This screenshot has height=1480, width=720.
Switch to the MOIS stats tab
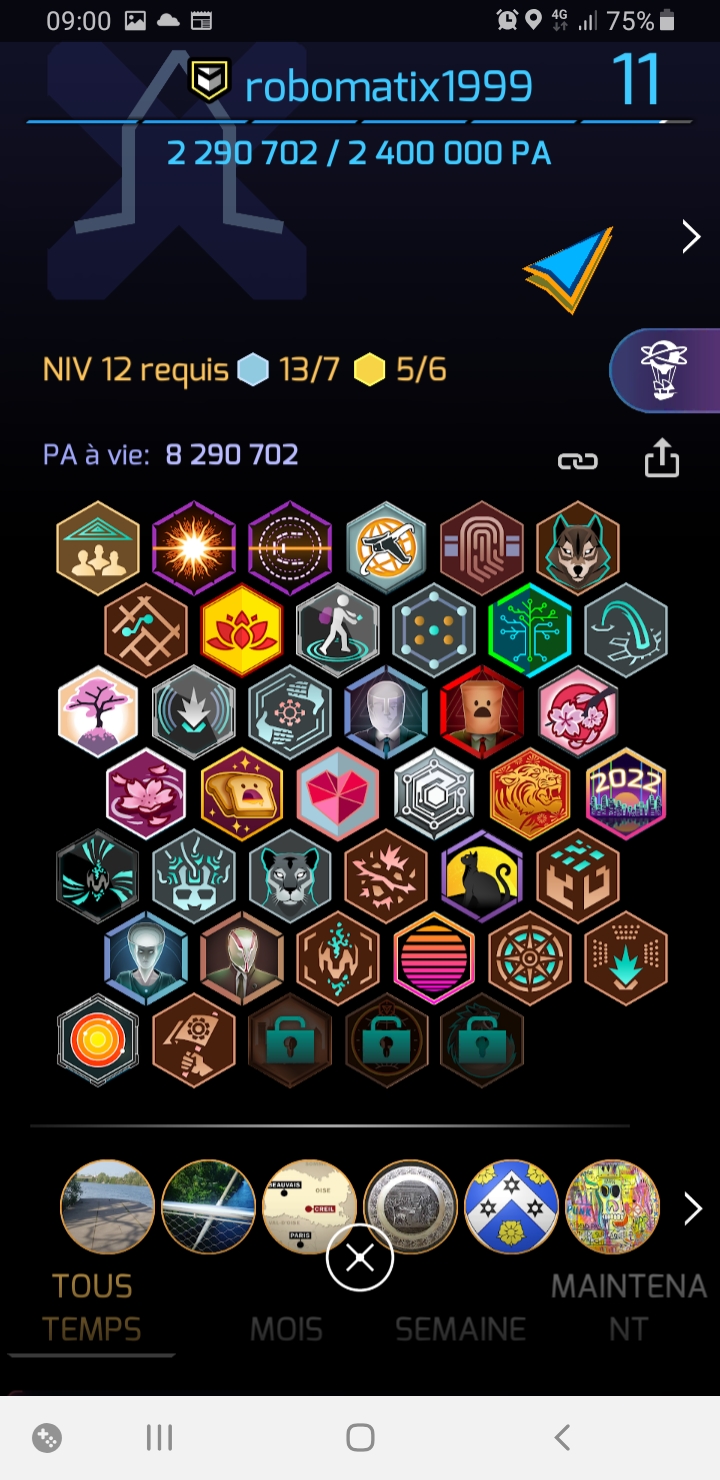pos(286,1329)
